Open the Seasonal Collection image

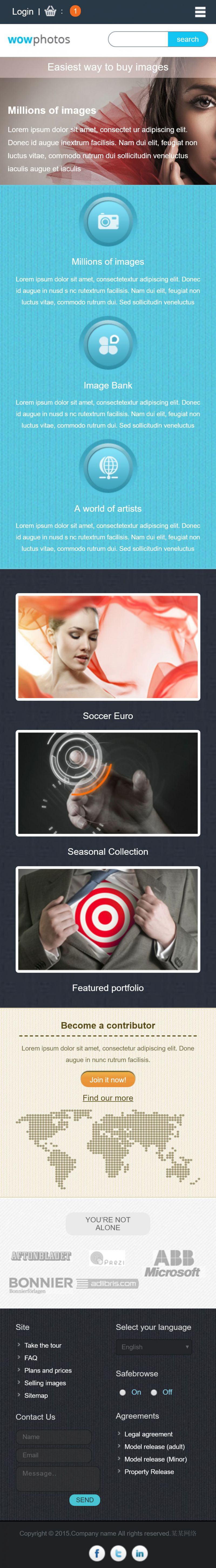coord(108,783)
